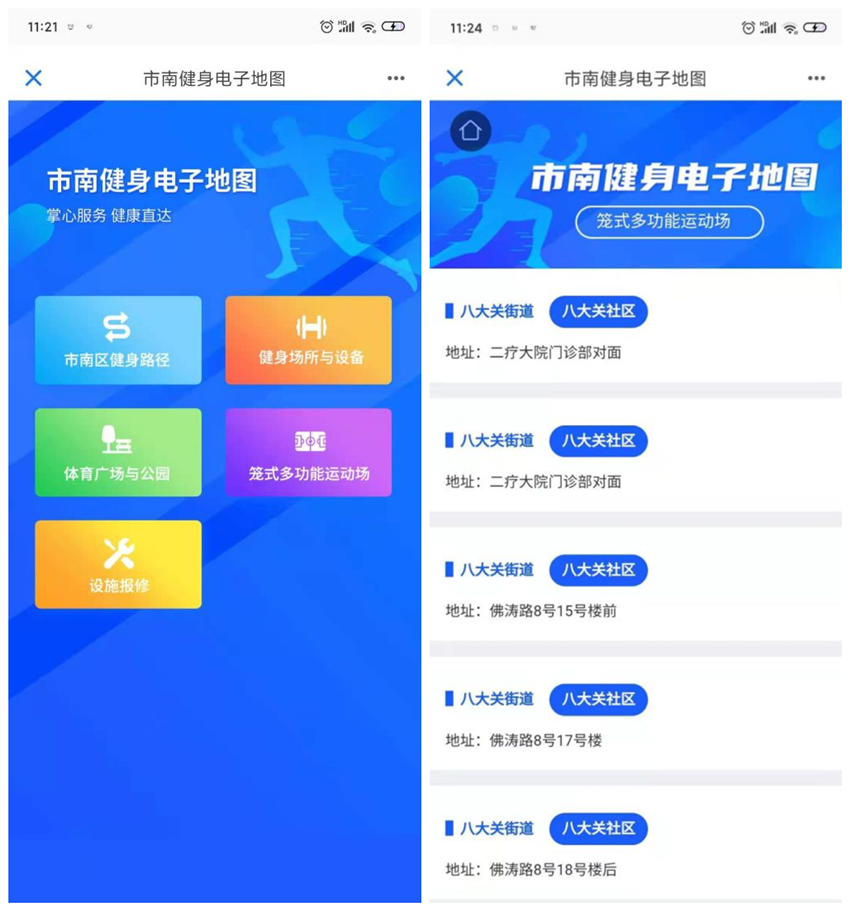Open the 市南区健身路径 tile
This screenshot has width=850, height=911.
tap(118, 340)
